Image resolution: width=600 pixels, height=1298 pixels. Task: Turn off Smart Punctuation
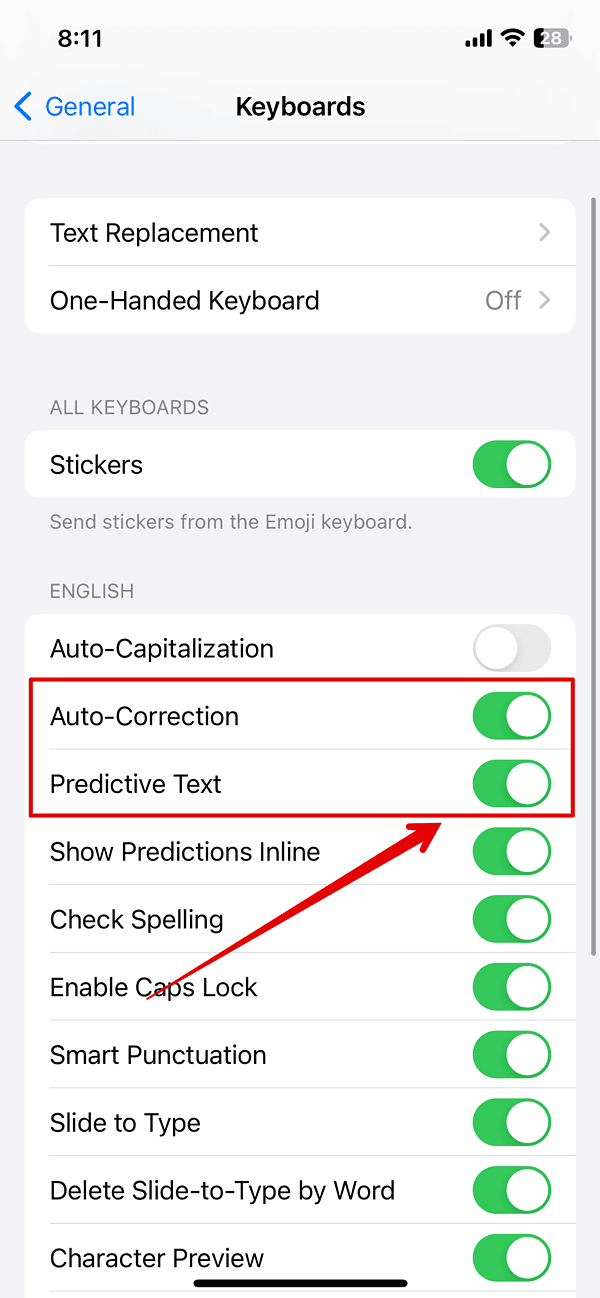(x=511, y=1055)
